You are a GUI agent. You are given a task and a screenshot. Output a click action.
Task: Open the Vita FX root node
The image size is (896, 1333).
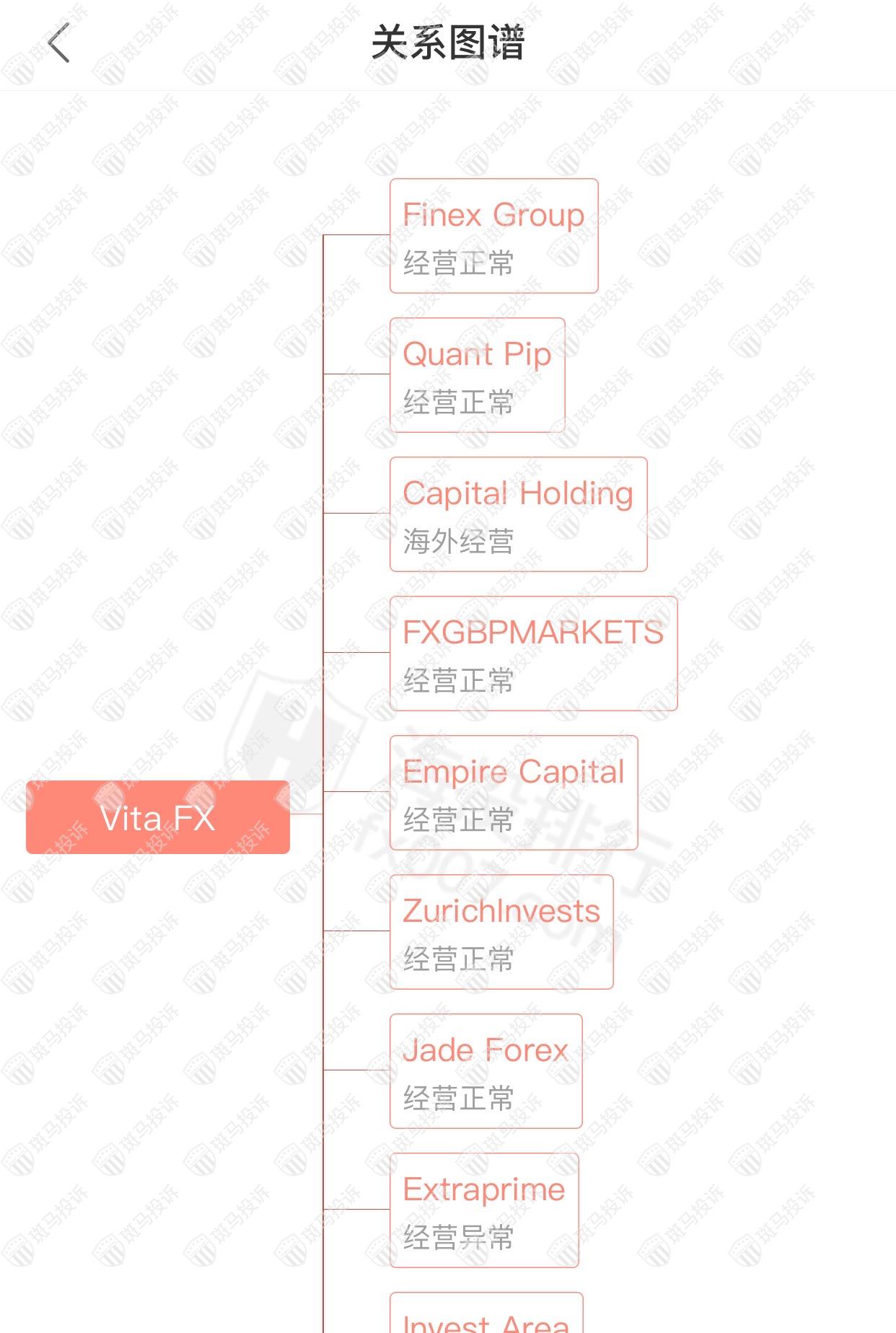coord(158,817)
